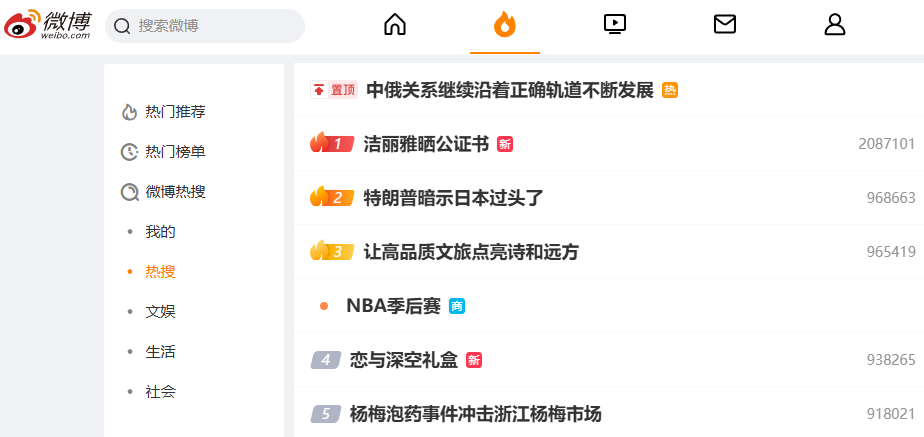The width and height of the screenshot is (924, 437).
Task: Open the promoted NBA季后赛 topic
Action: pyautogui.click(x=393, y=306)
